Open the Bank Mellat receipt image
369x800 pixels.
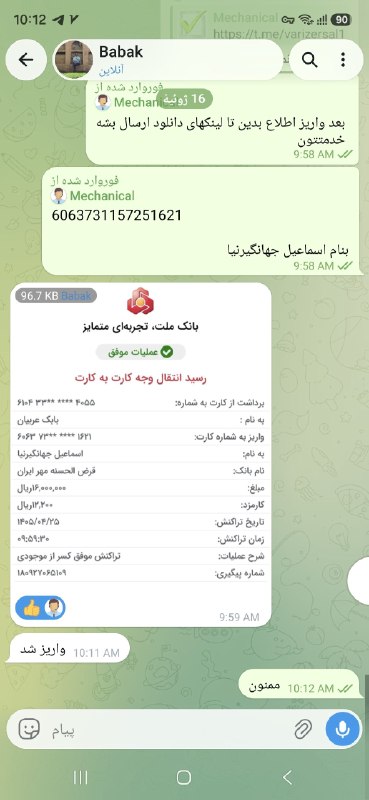coord(141,454)
